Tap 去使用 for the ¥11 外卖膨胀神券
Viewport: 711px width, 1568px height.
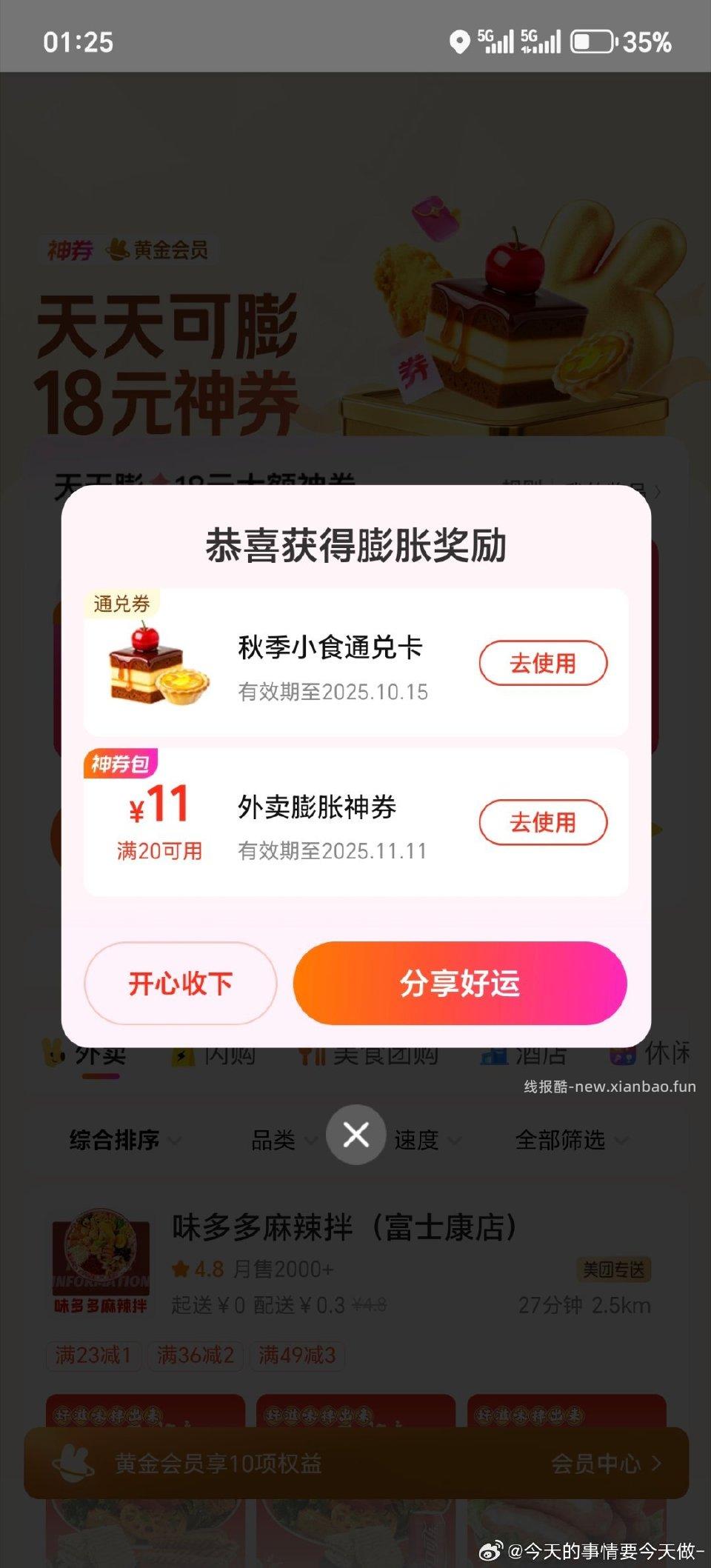(543, 822)
